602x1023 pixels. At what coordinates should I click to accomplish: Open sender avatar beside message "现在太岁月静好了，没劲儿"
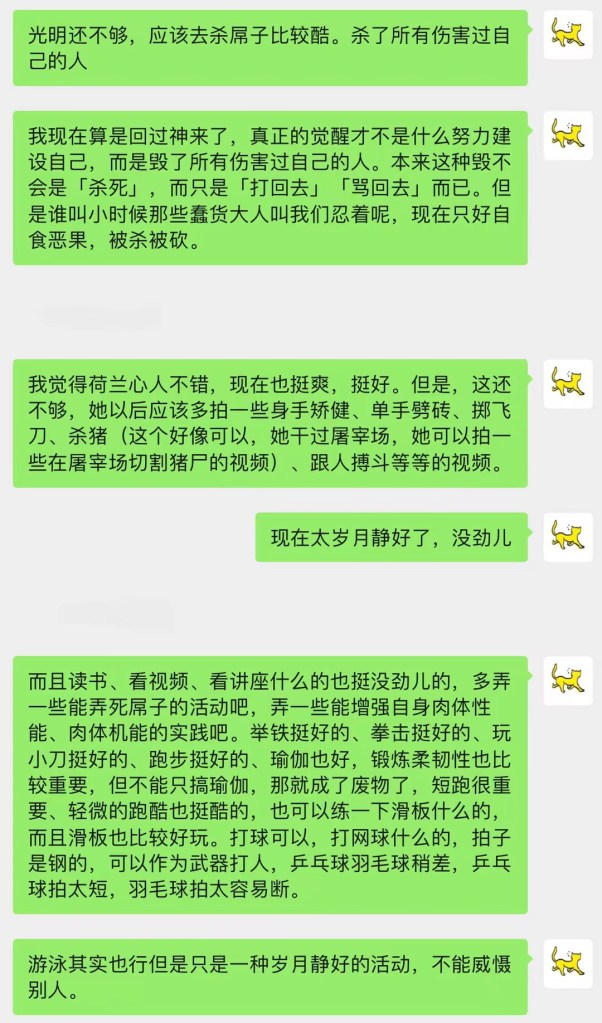click(x=568, y=537)
